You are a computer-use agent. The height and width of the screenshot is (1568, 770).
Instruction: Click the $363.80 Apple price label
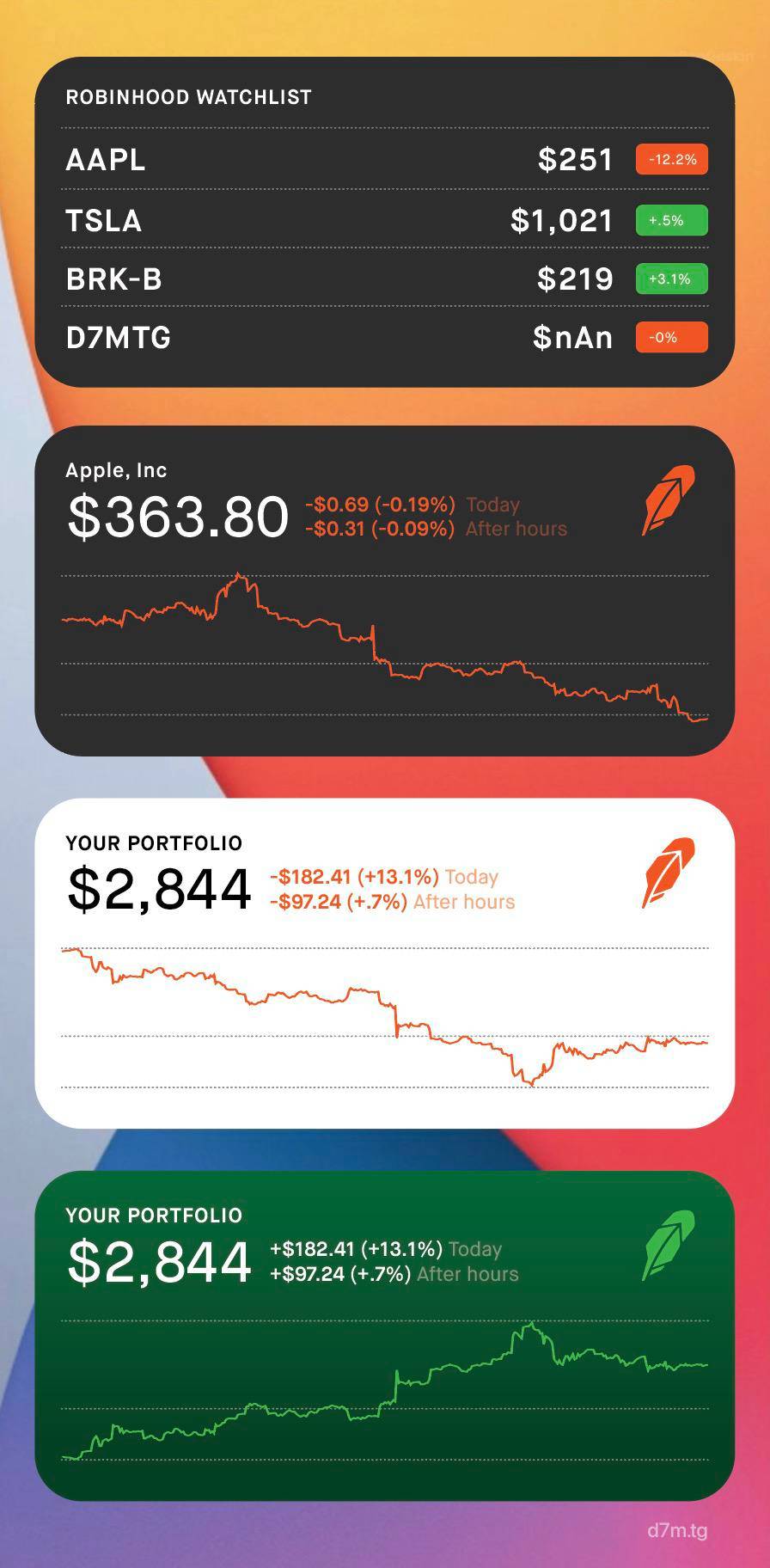tap(176, 516)
